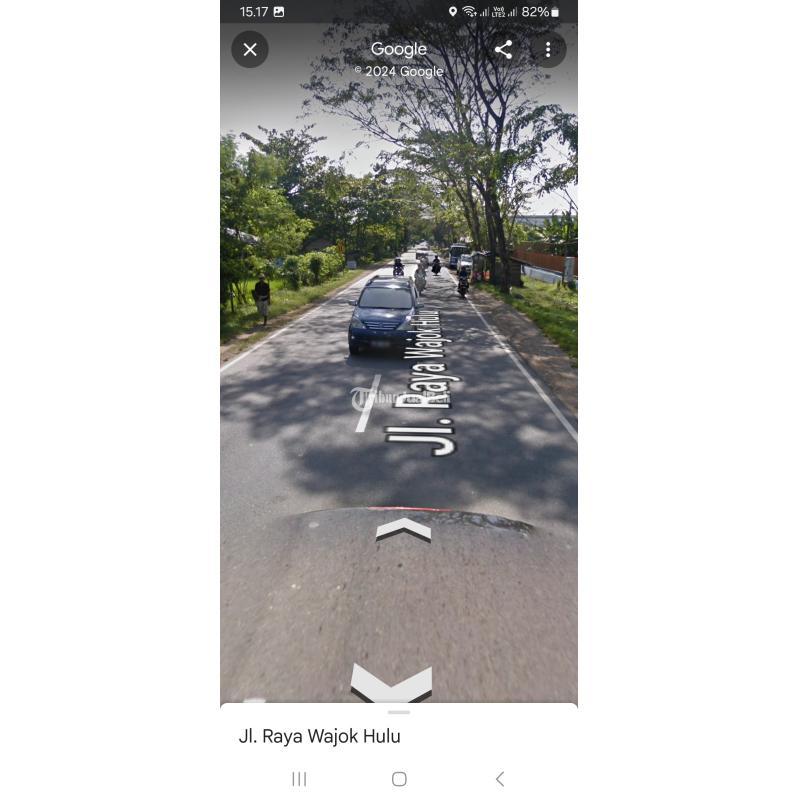Image resolution: width=800 pixels, height=800 pixels.
Task: Share this Street View location
Action: 503,49
